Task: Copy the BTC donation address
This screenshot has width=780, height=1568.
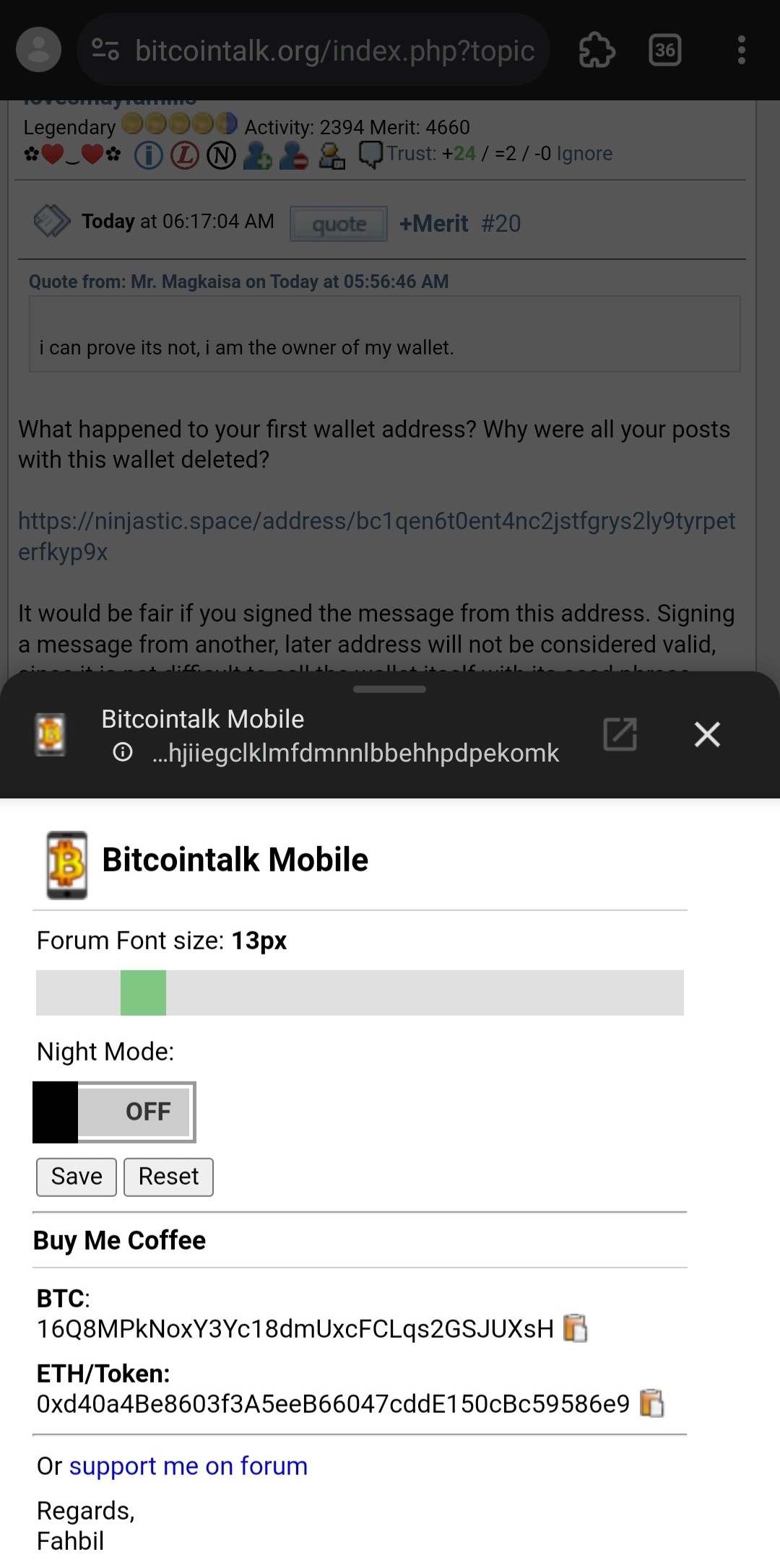Action: click(575, 1328)
